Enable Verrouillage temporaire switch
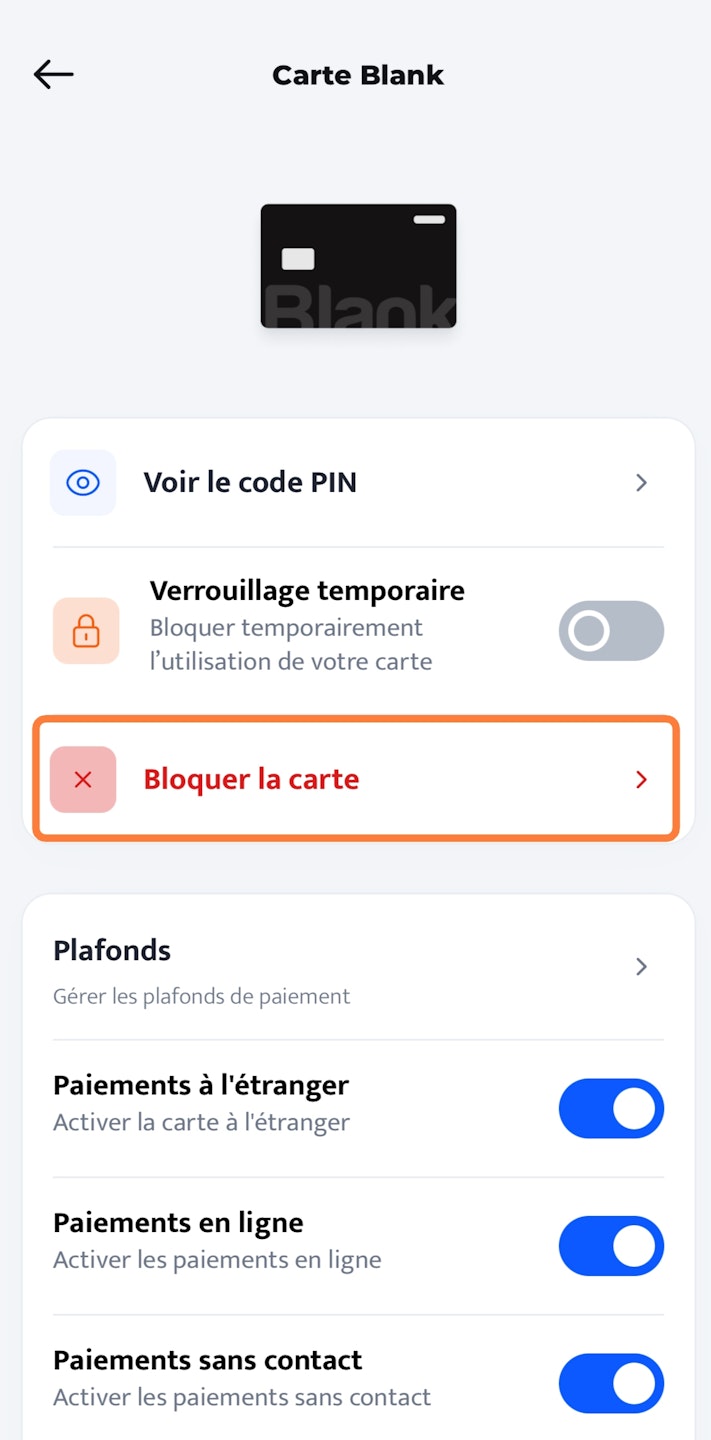The width and height of the screenshot is (711, 1440). coord(610,631)
